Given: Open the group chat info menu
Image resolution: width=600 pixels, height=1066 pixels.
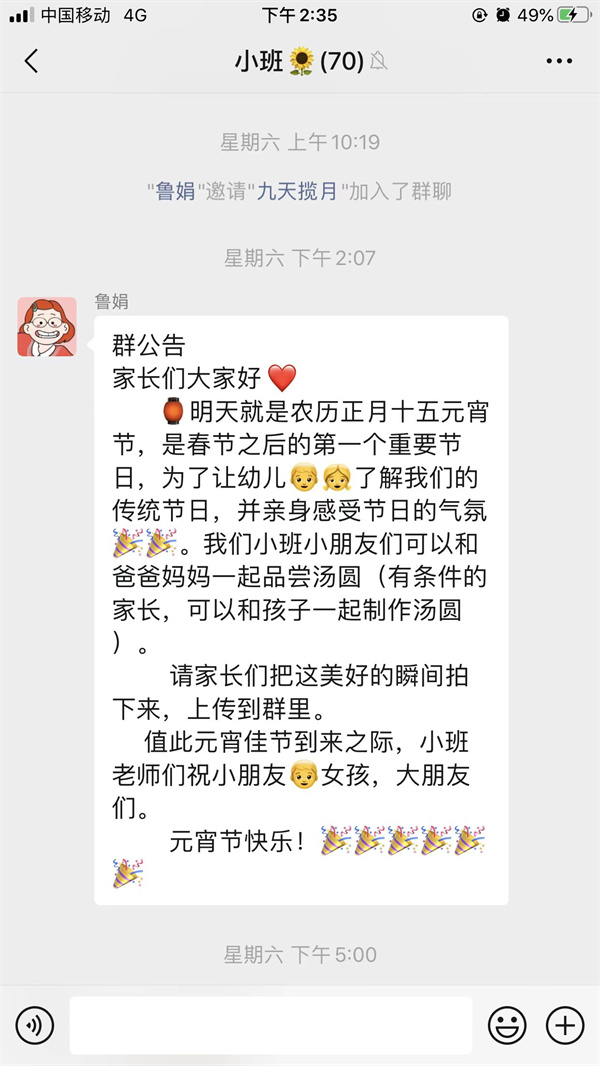Looking at the screenshot, I should coord(559,61).
